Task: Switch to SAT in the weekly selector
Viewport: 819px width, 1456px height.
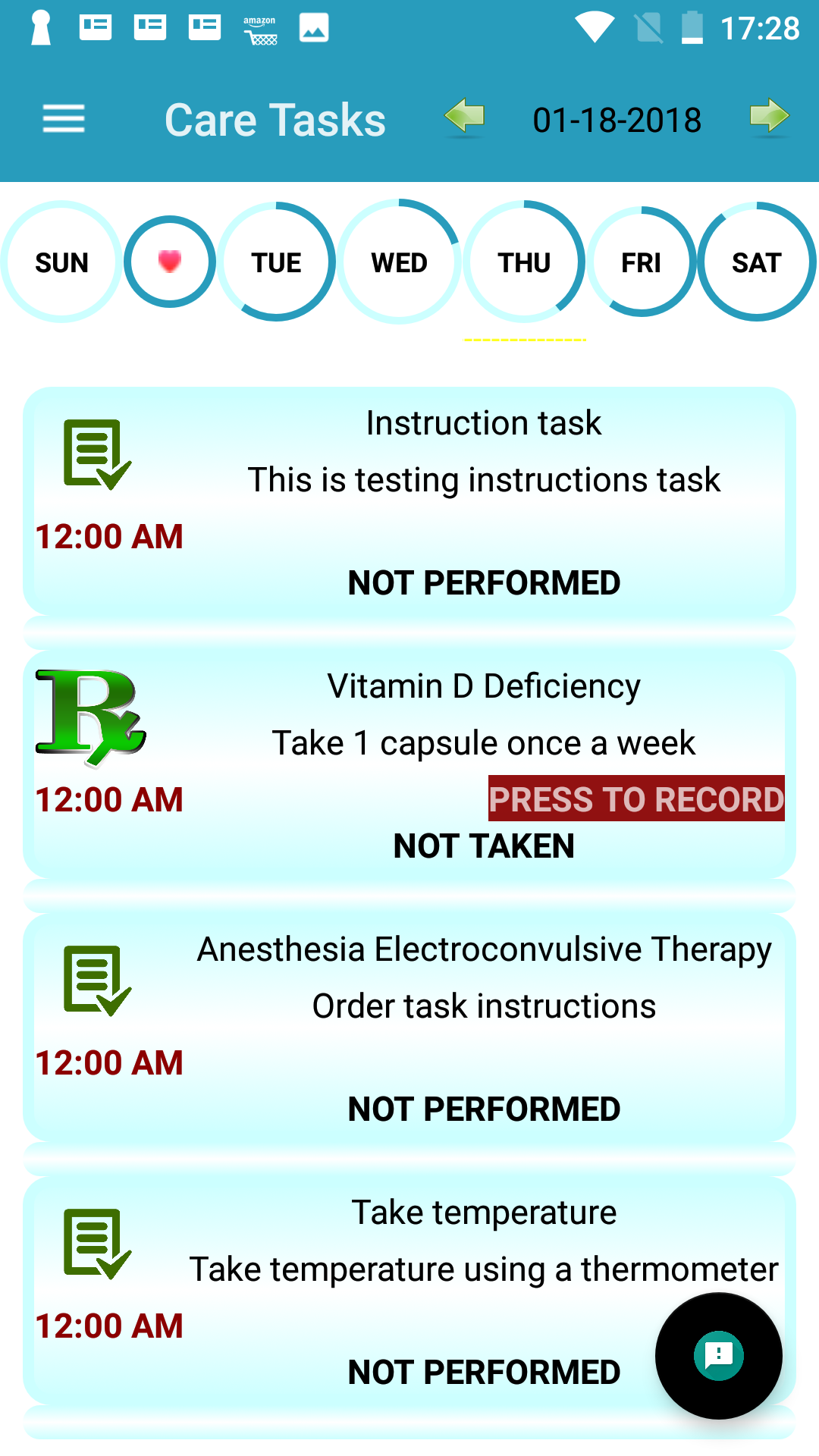Action: click(757, 261)
